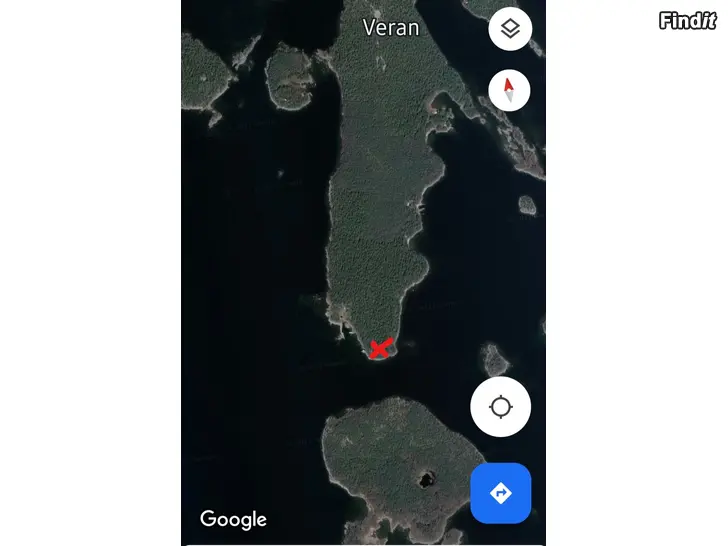The width and height of the screenshot is (728, 546).
Task: Center map on my location
Action: 500,407
